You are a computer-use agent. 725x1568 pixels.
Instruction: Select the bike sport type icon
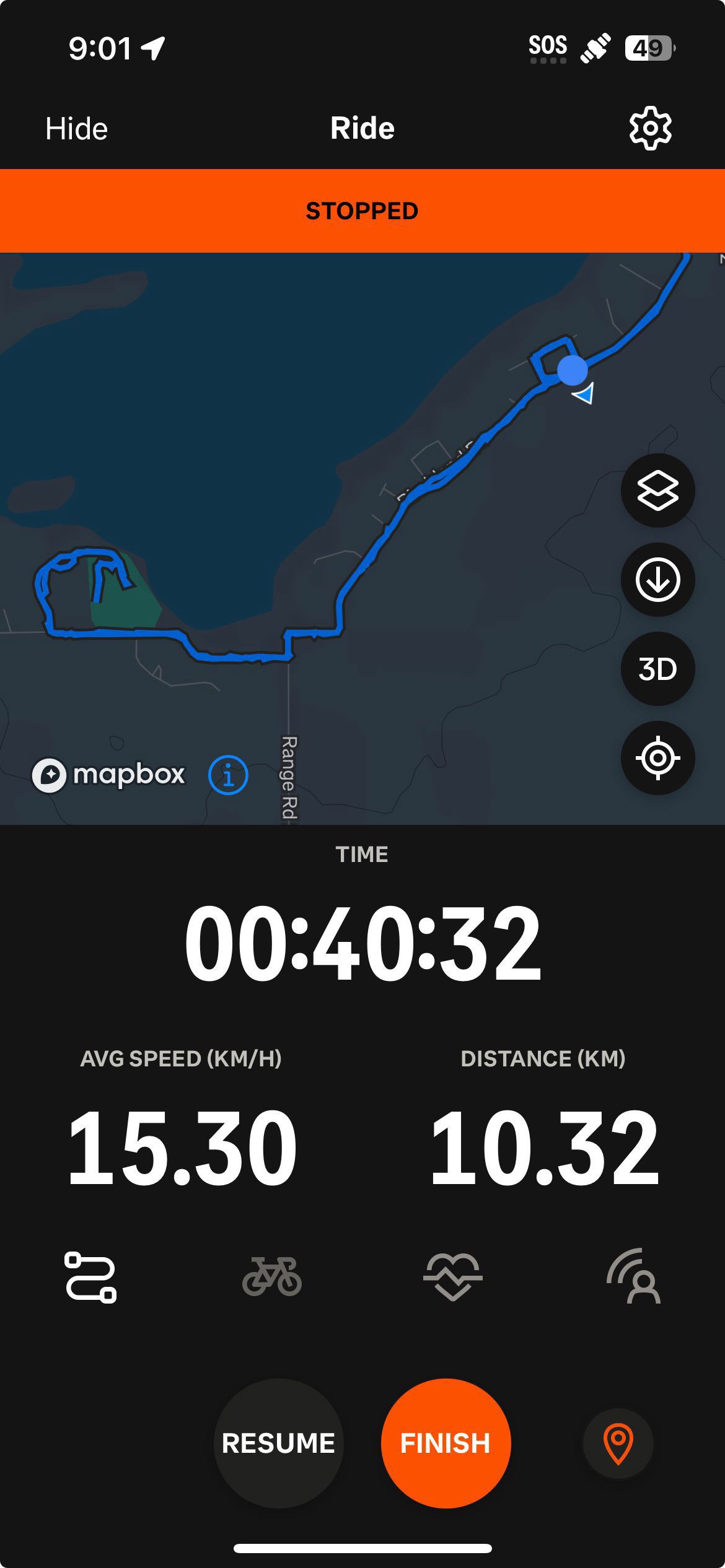pos(272,1277)
